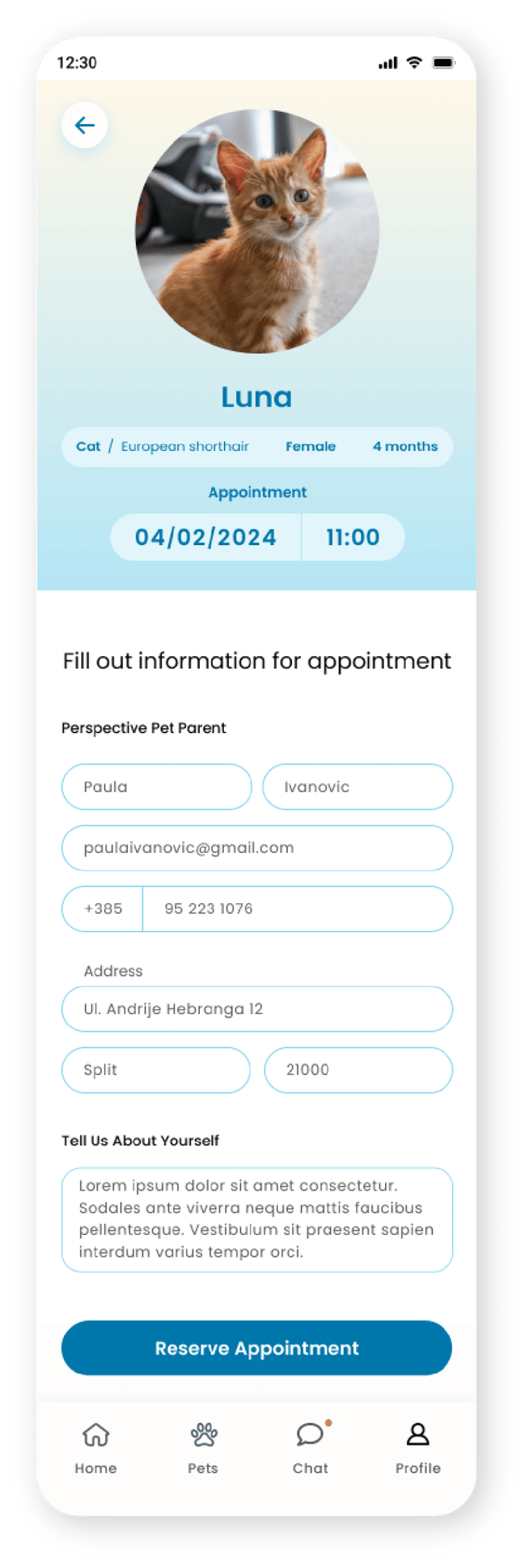
Task: Go back using the arrow button
Action: (84, 125)
